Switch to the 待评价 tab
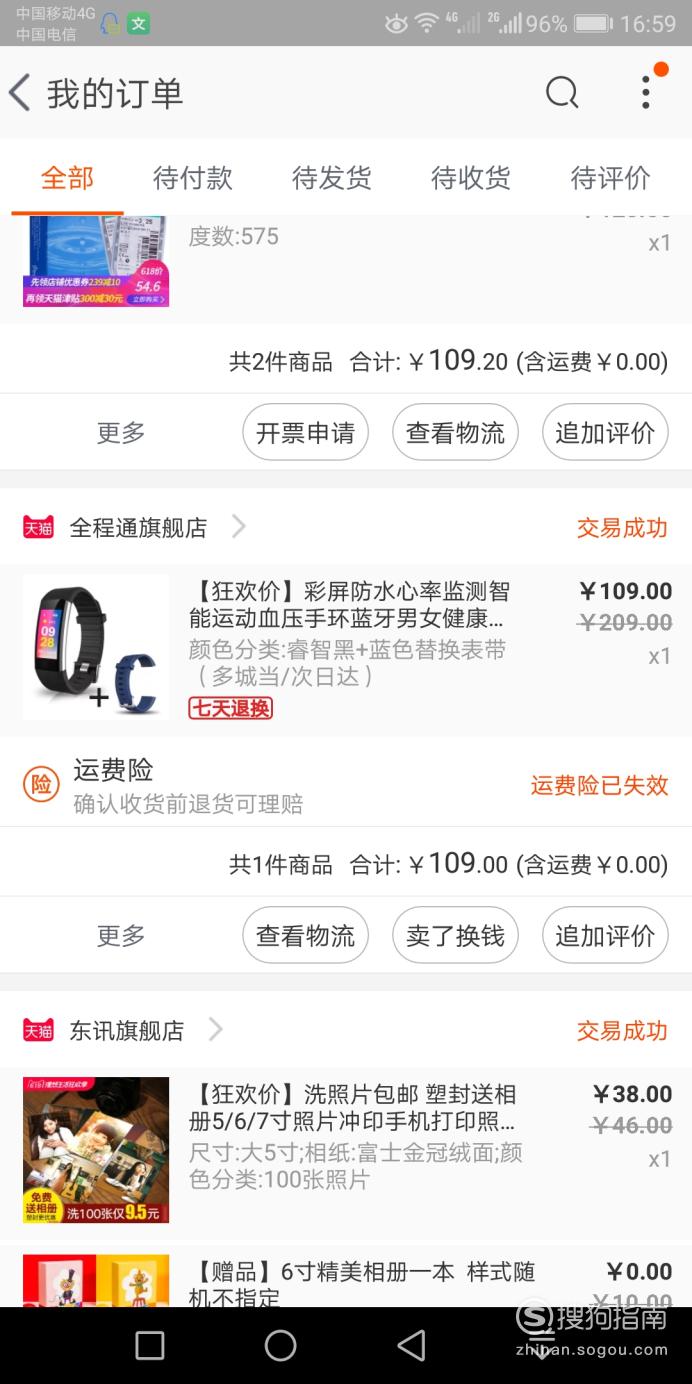Screen dimensions: 692x1384 pos(610,178)
